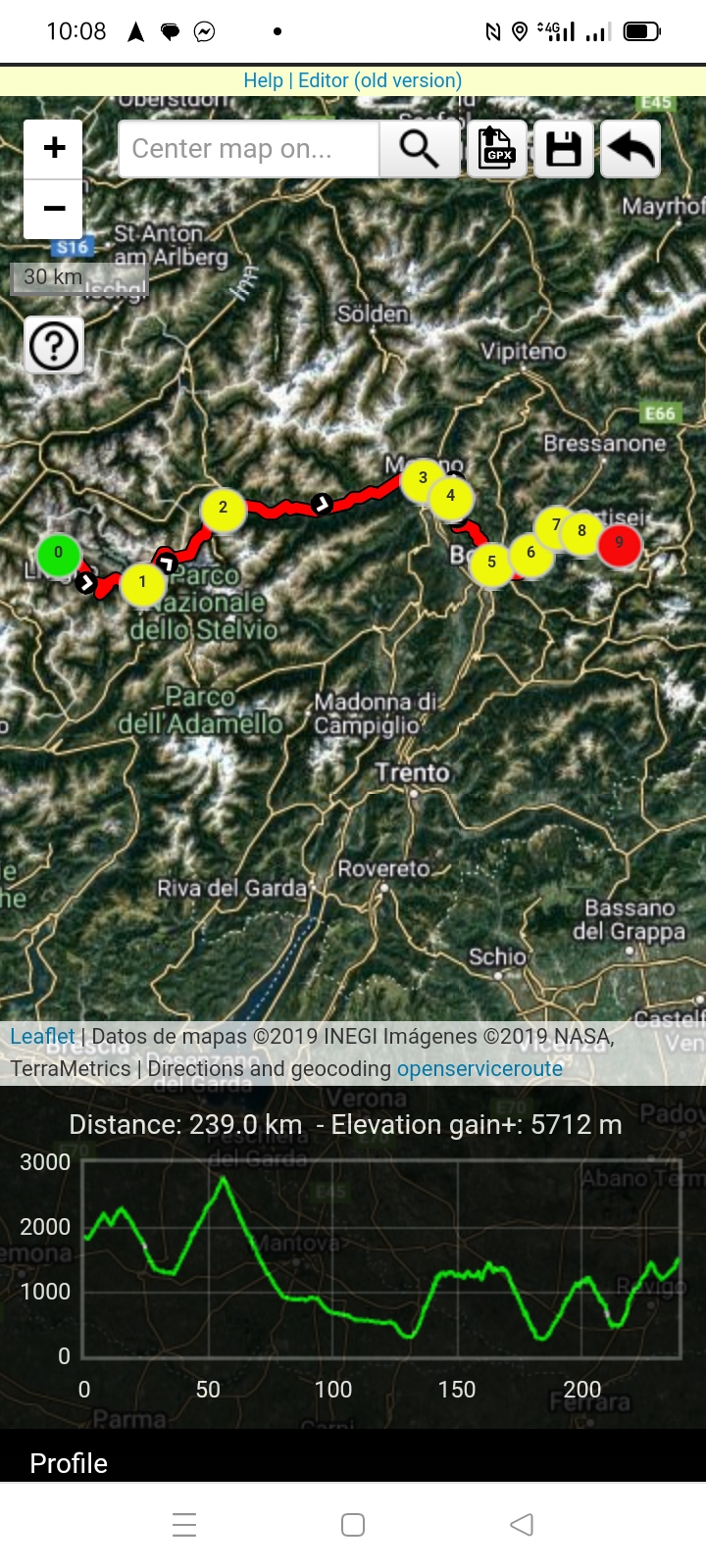Image resolution: width=706 pixels, height=1568 pixels.
Task: Select the green start marker number 0
Action: tap(59, 555)
